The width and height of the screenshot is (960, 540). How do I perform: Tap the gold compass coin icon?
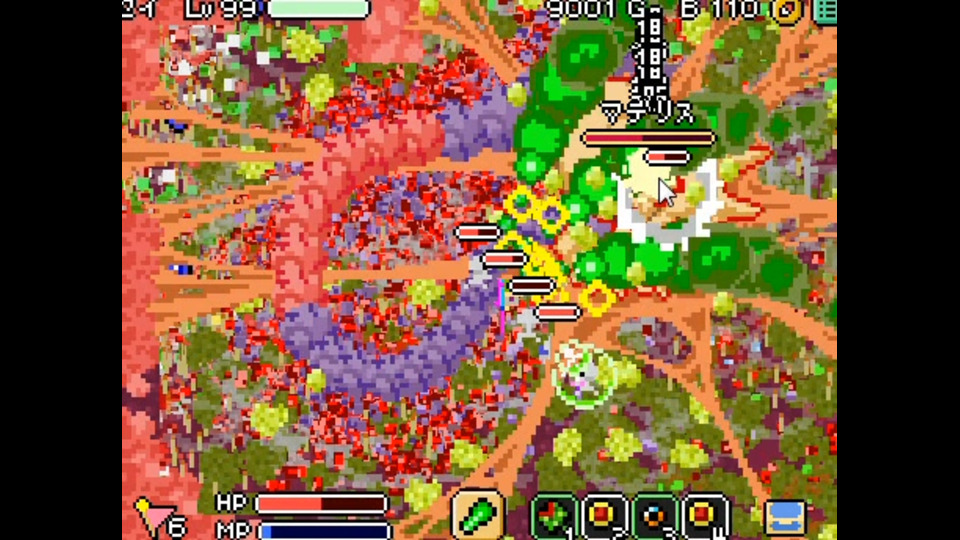tap(788, 10)
